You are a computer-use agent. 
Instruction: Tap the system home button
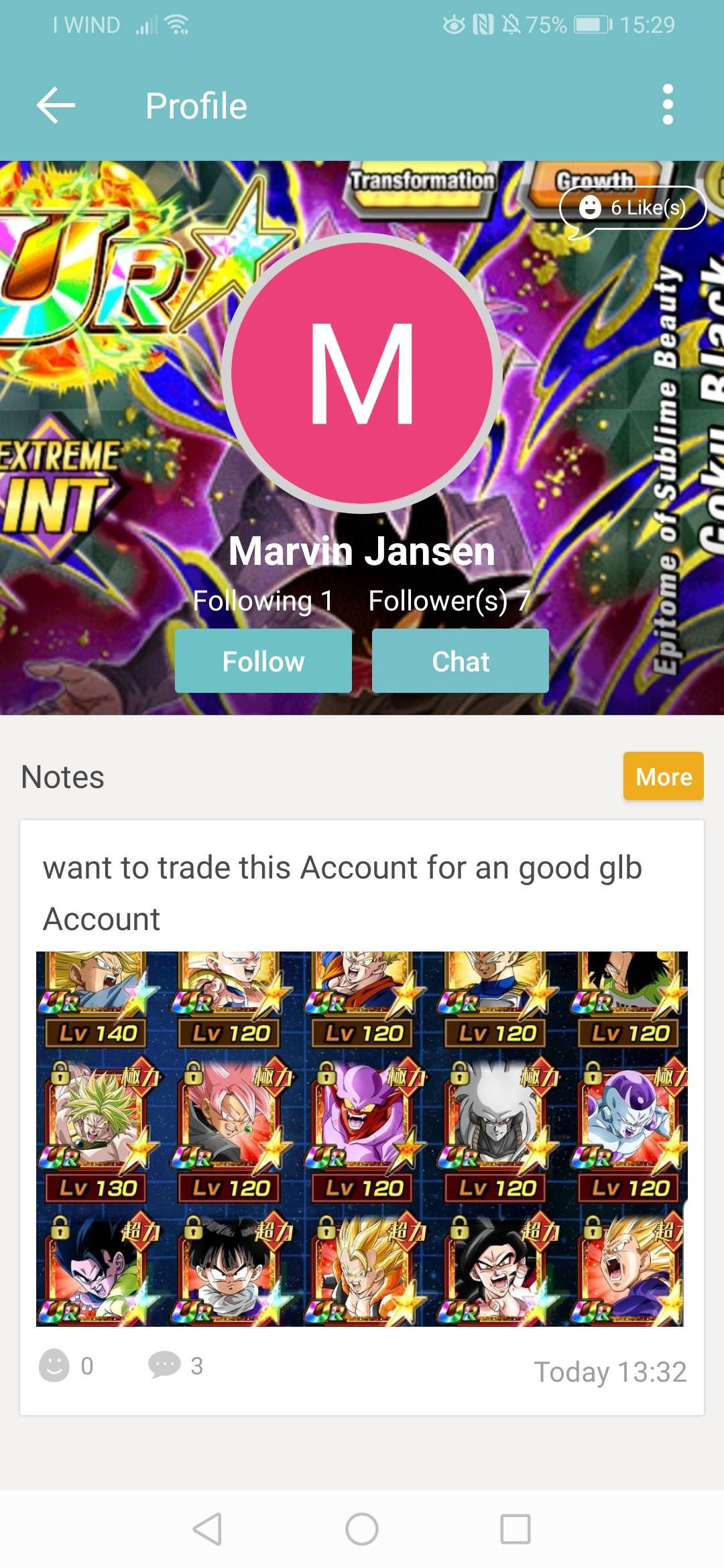(362, 1530)
